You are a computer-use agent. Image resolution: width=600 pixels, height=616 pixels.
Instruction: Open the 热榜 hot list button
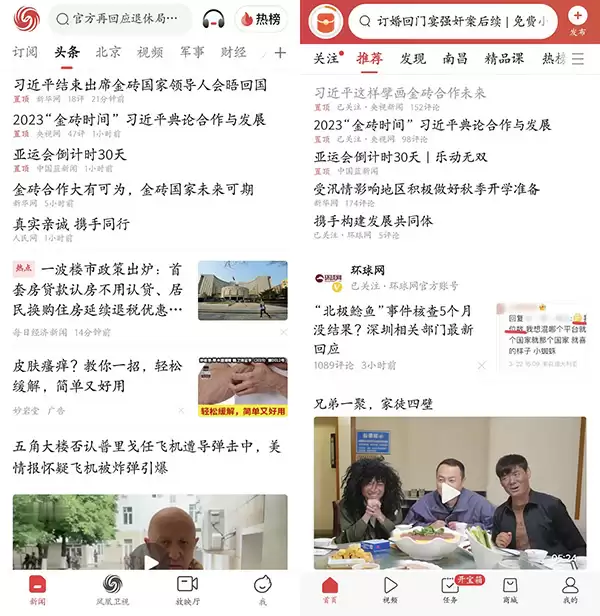(260, 19)
